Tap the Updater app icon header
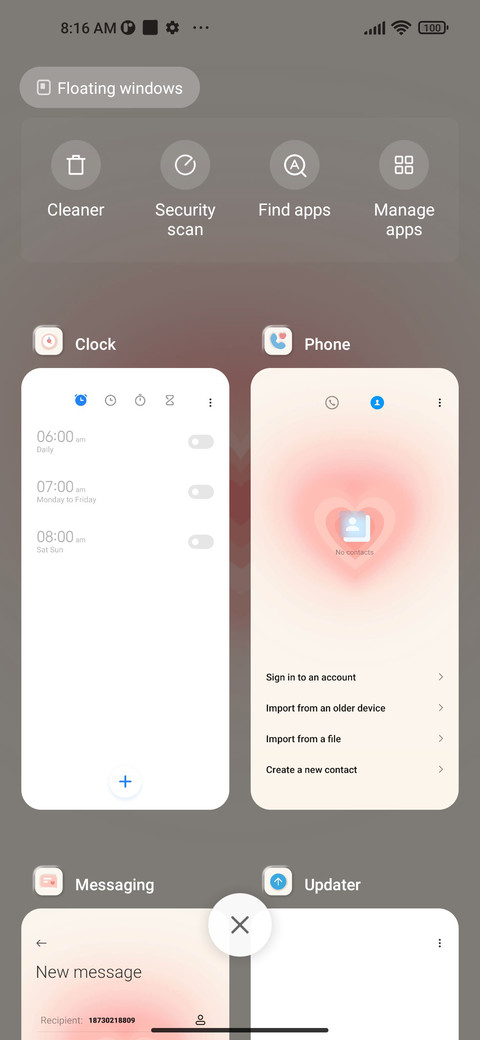Image resolution: width=480 pixels, height=1040 pixels. (x=277, y=881)
